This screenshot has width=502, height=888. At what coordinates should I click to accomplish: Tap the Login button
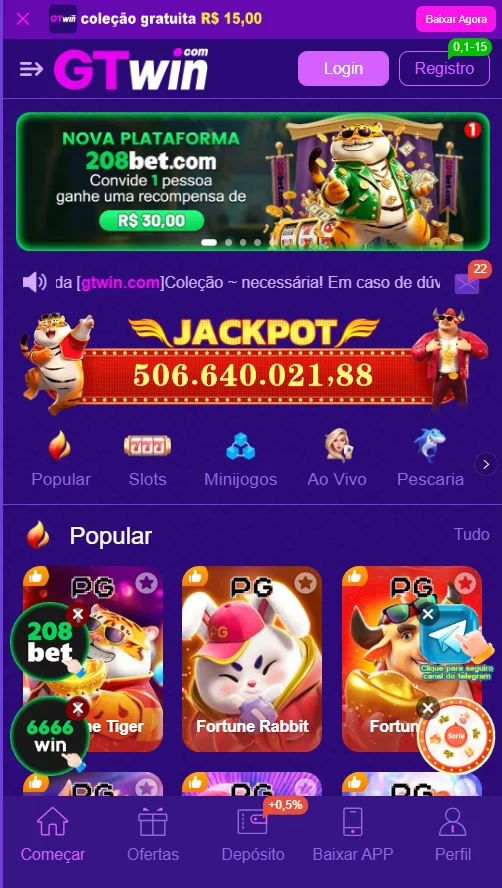pyautogui.click(x=343, y=69)
